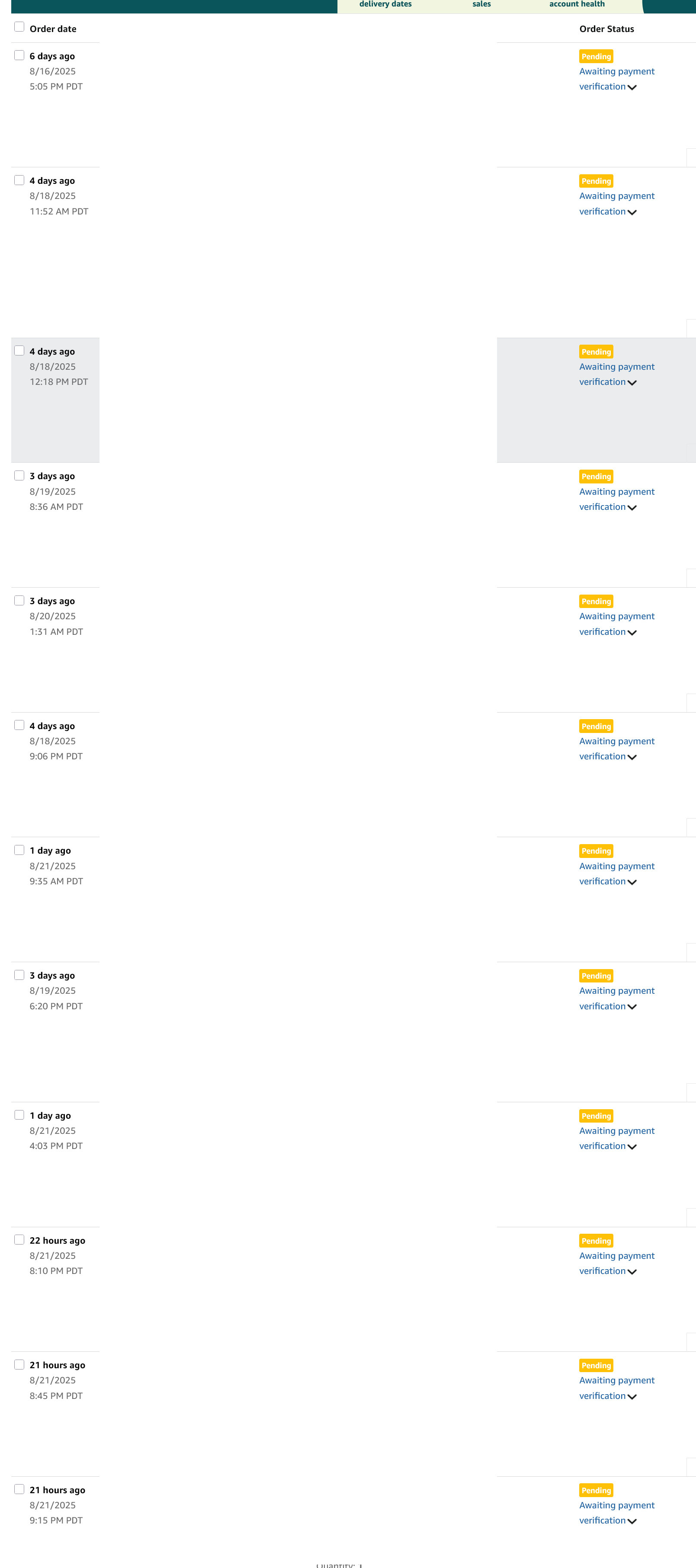Select the order from 8/21/2025 9:35 AM
The height and width of the screenshot is (1568, 696).
(19, 850)
